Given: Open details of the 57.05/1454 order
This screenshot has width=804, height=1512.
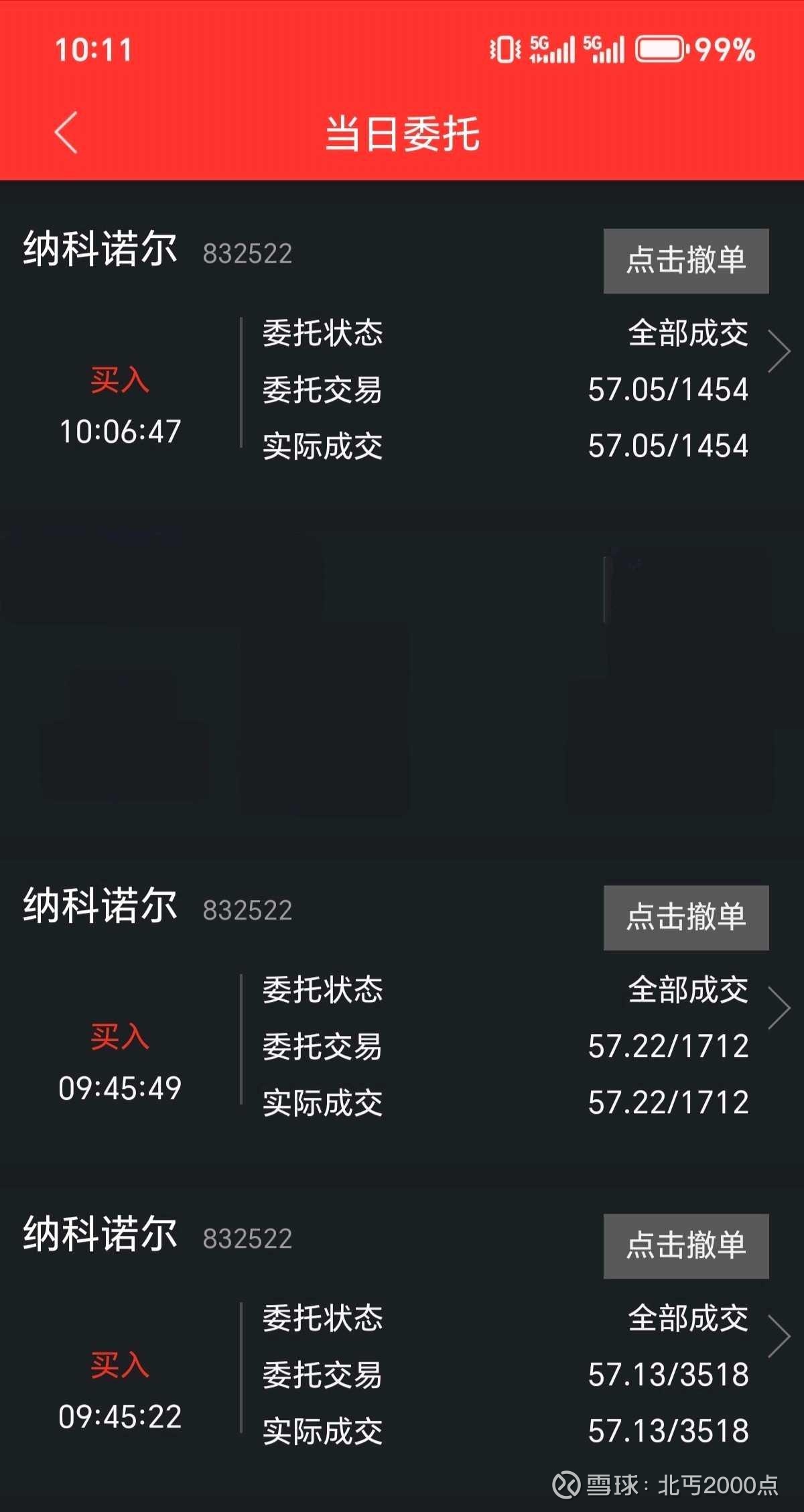Looking at the screenshot, I should (x=779, y=351).
